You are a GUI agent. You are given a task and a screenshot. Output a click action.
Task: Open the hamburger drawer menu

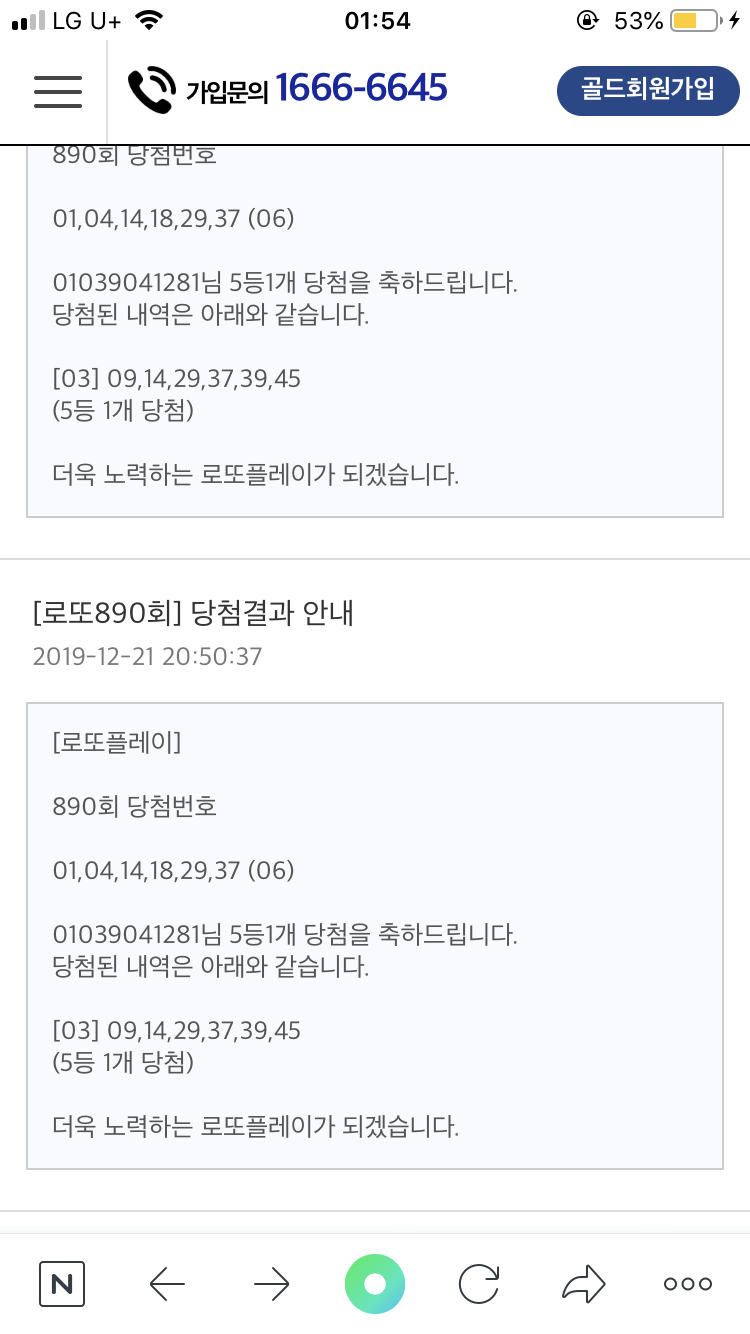57,91
